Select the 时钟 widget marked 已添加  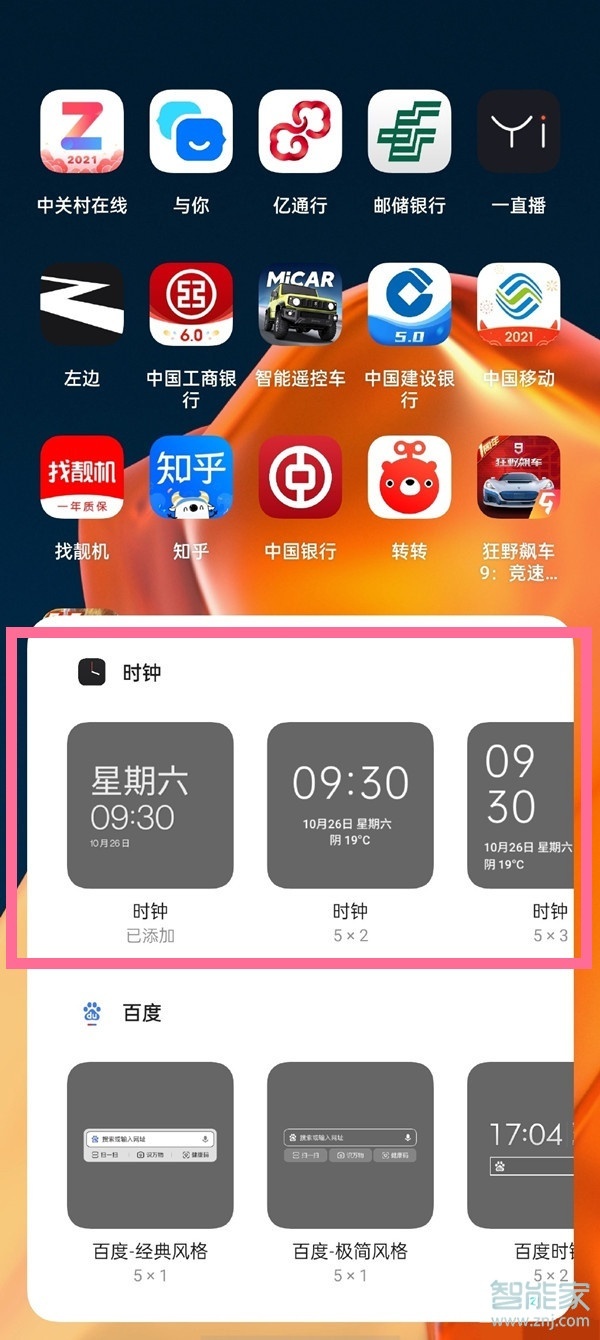tap(150, 805)
